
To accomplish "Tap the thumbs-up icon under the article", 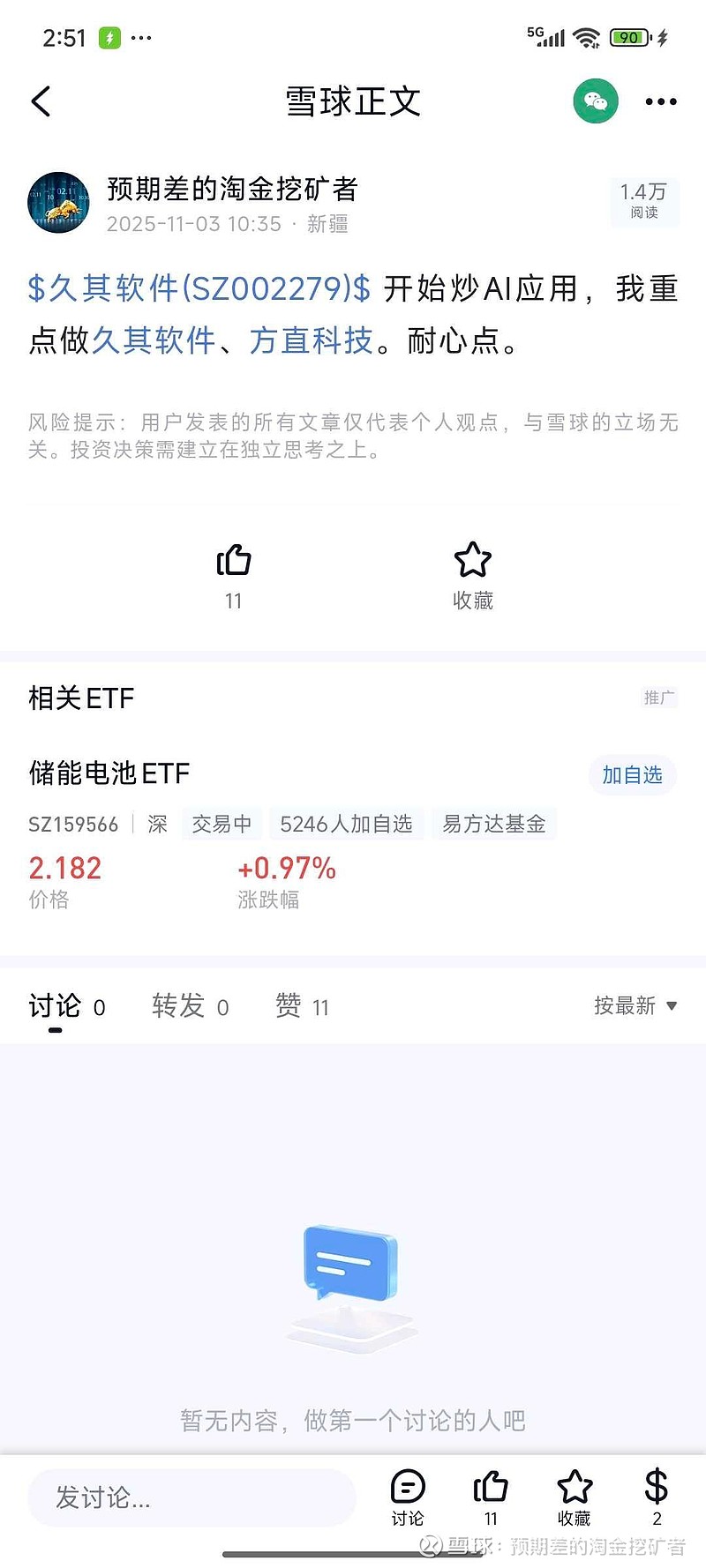I will coord(233,561).
